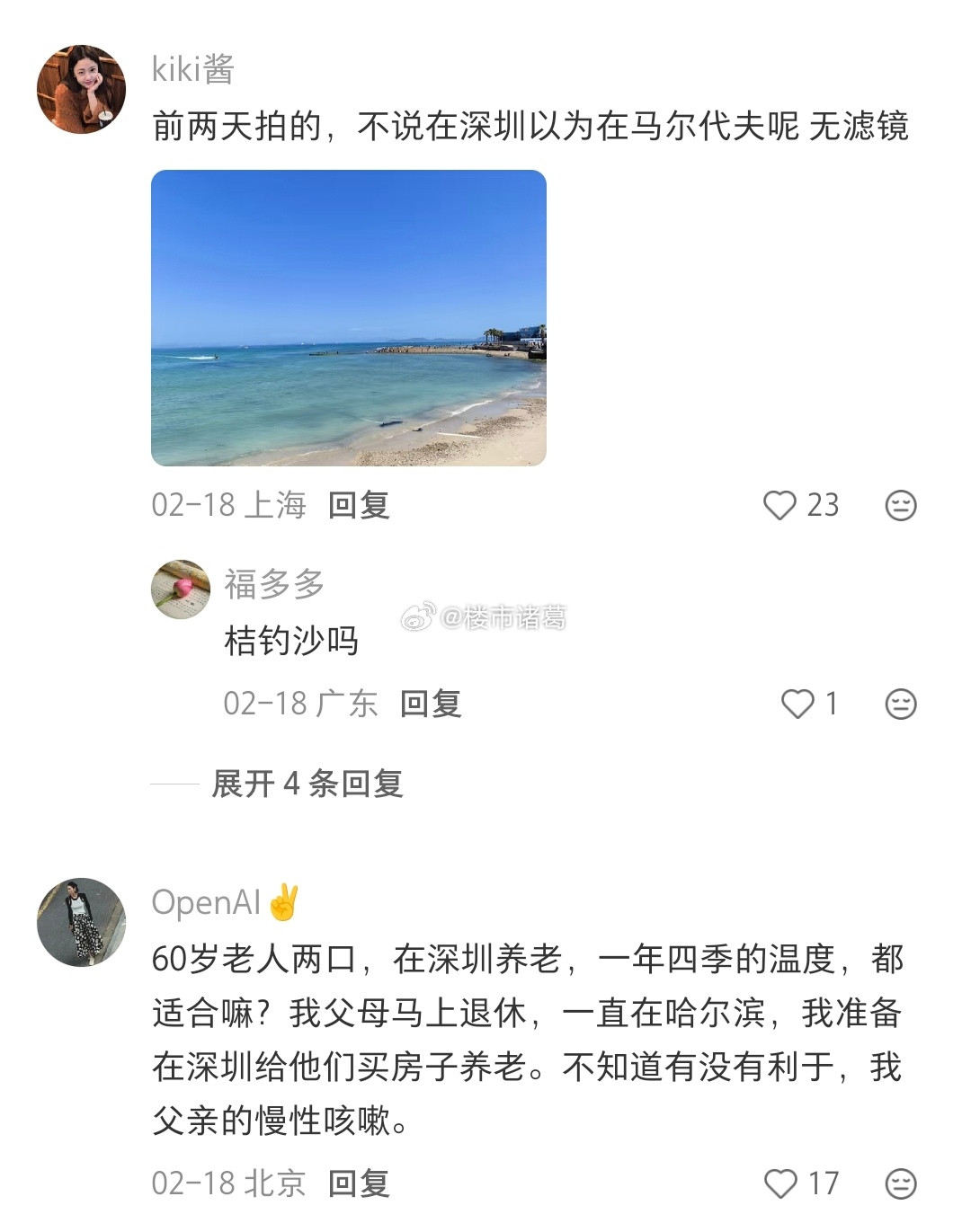Click the smiley icon beside 福多多's reply
Viewport: 971px width, 1232px height.
tap(898, 705)
